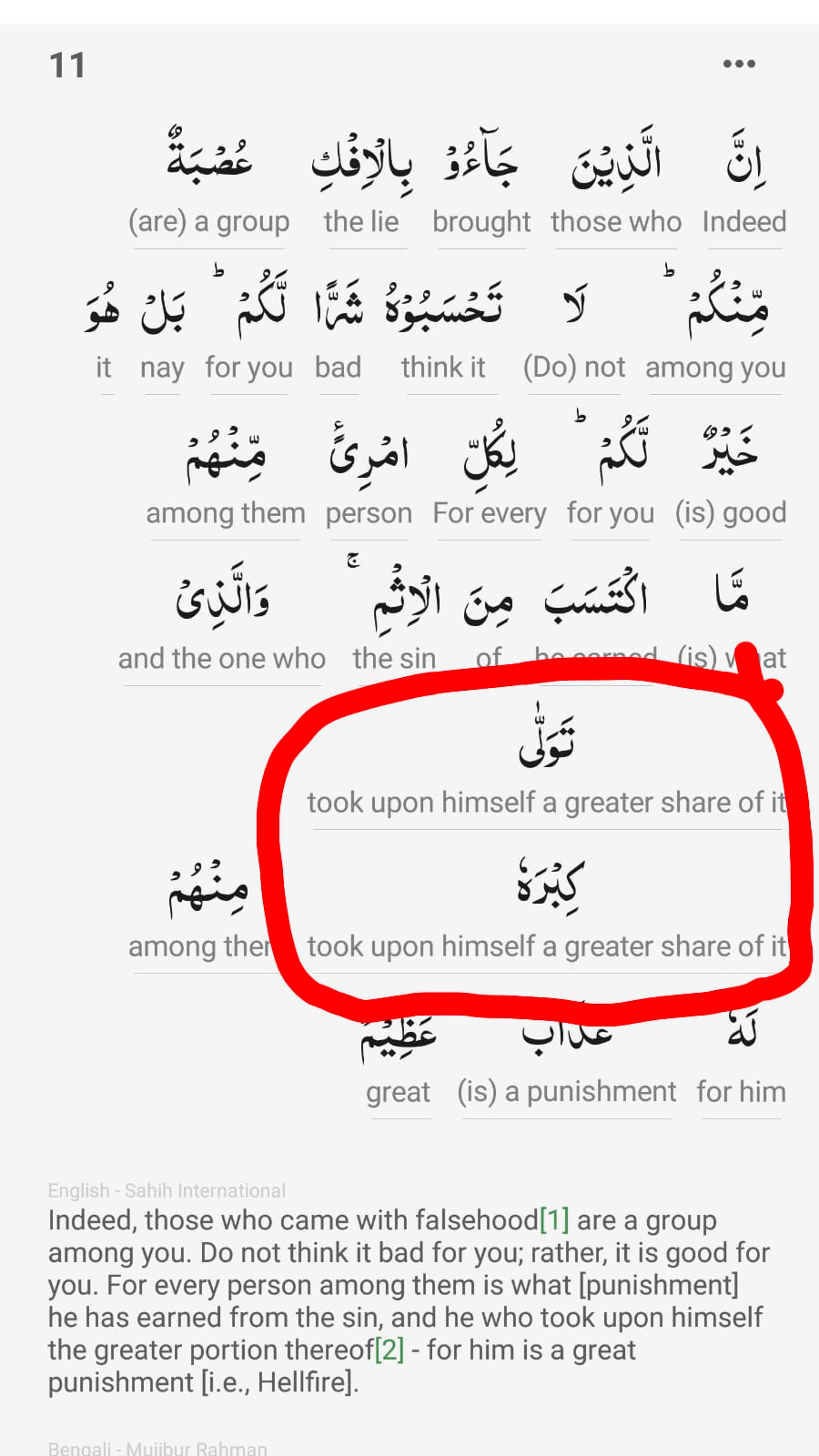Tap the word translated "(is) a punishment"

point(566,1060)
